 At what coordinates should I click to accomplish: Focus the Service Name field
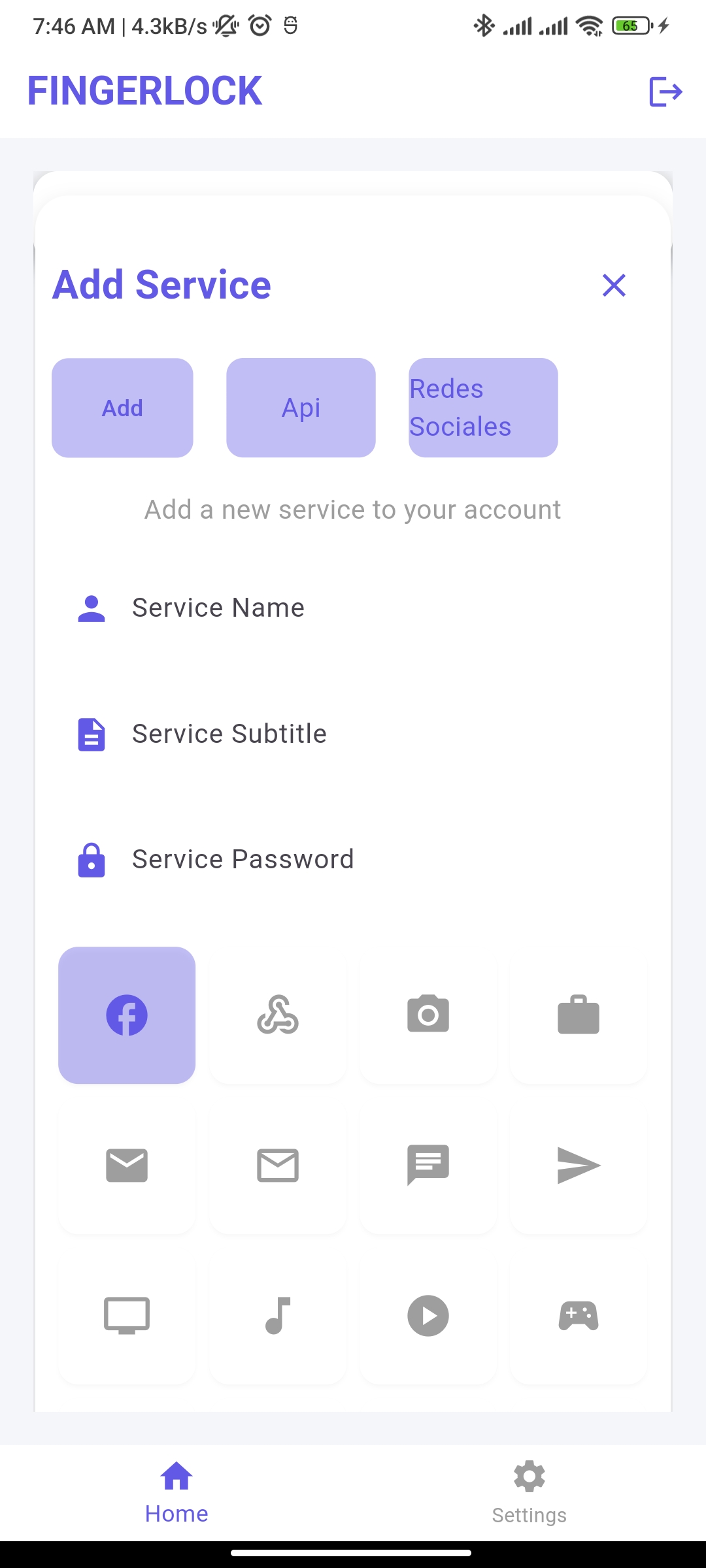click(353, 608)
